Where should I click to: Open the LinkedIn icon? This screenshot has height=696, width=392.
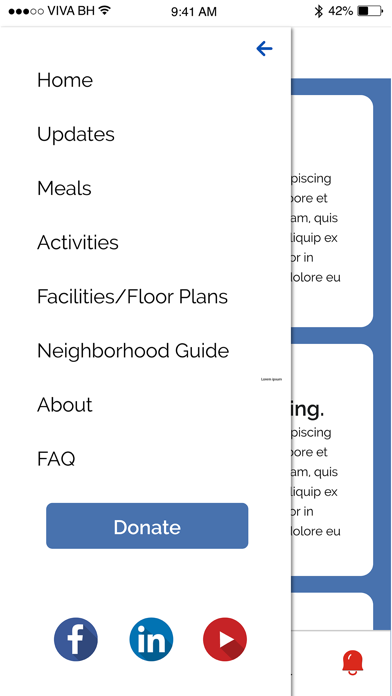151,640
